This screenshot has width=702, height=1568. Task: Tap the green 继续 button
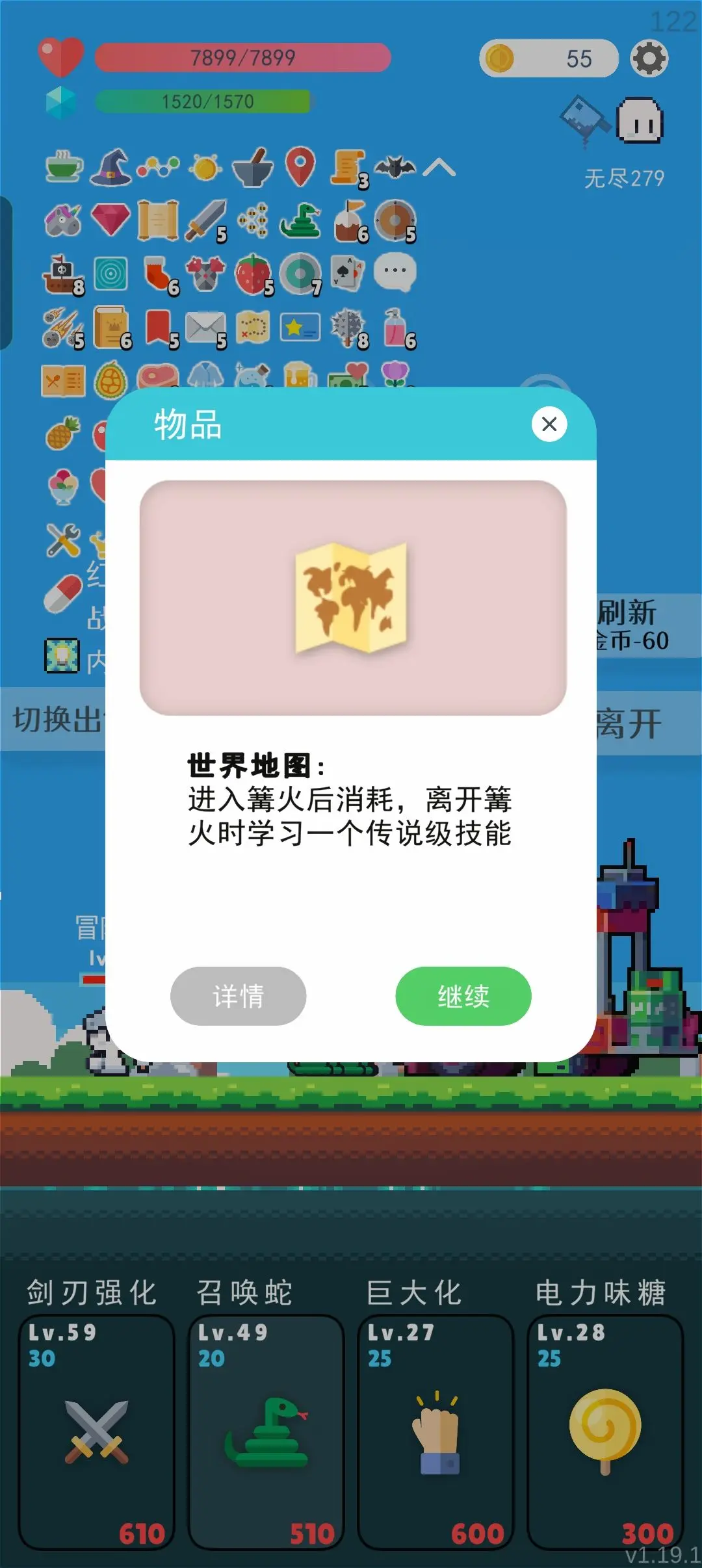tap(463, 996)
